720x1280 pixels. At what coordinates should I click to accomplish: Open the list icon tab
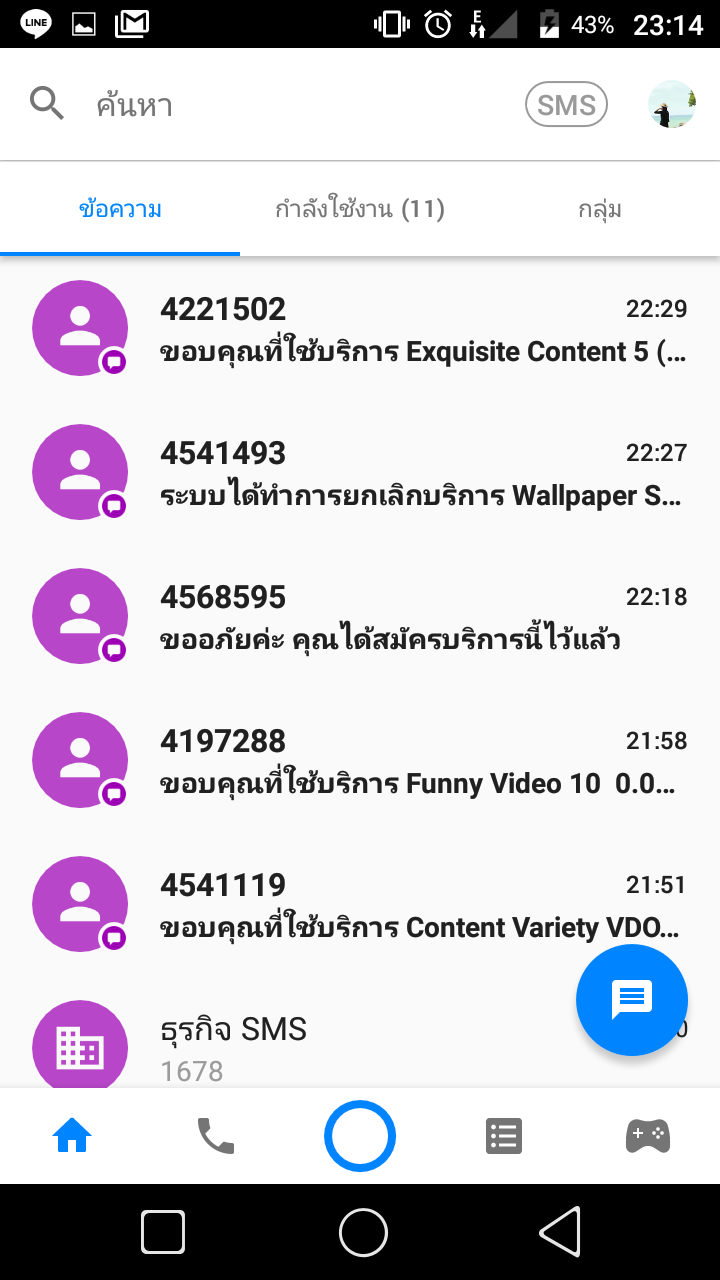tap(503, 1136)
